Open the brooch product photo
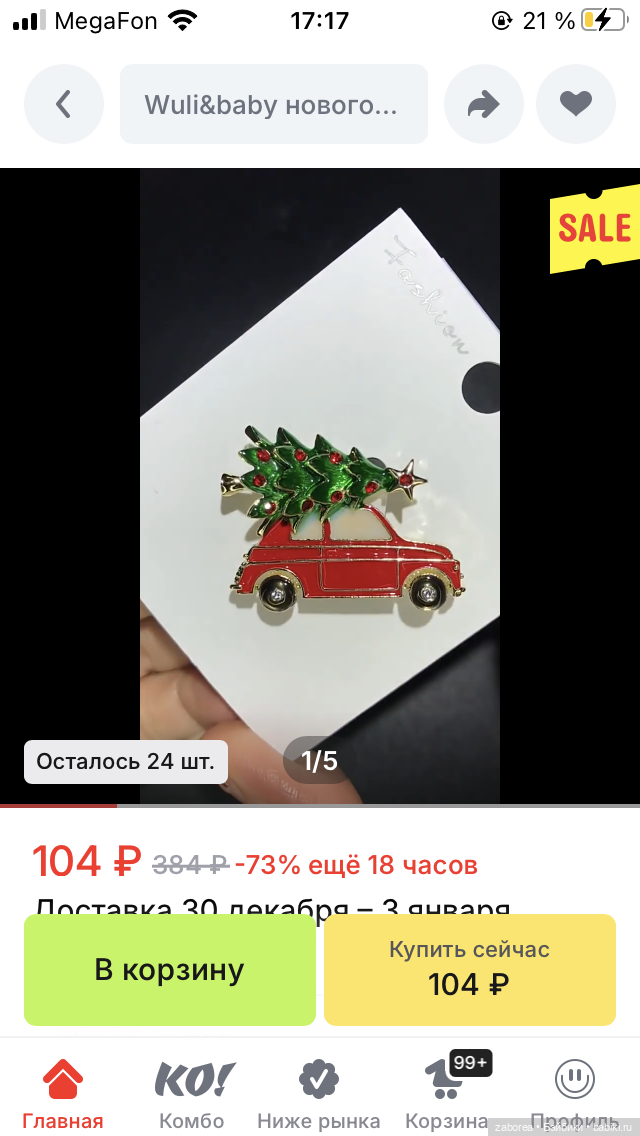This screenshot has width=640, height=1136. 320,485
